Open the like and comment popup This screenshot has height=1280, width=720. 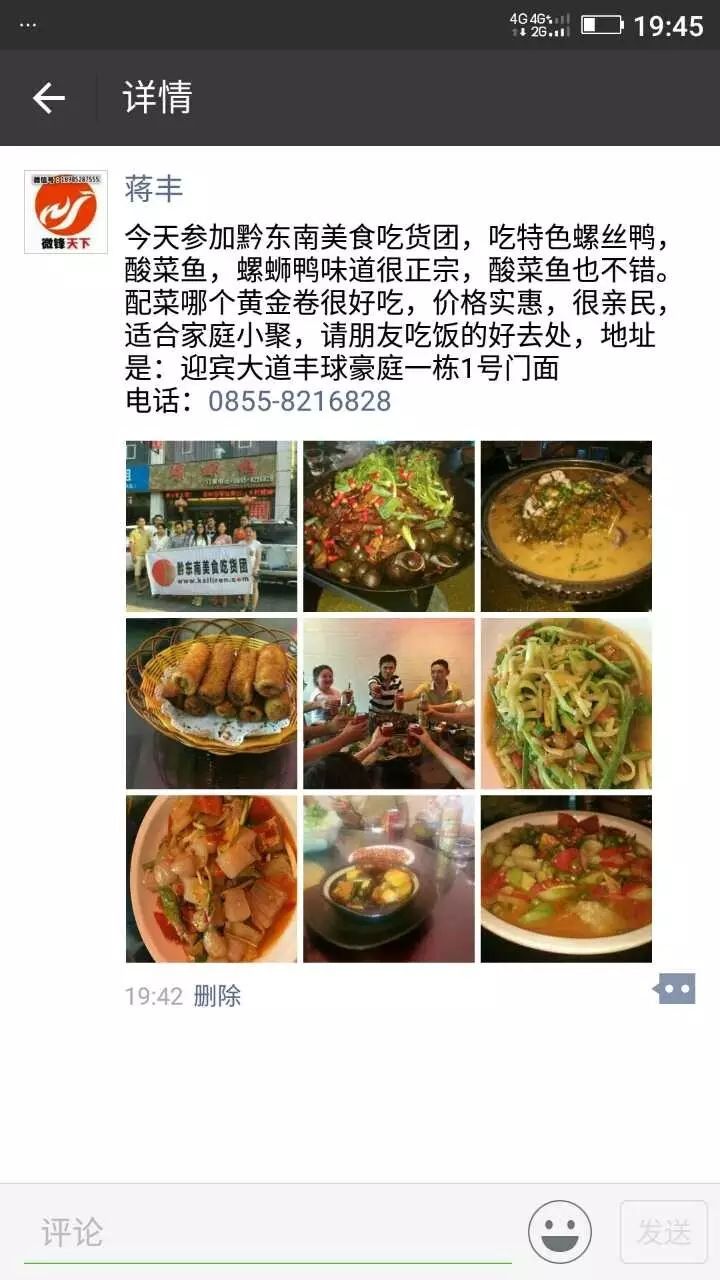click(x=675, y=989)
